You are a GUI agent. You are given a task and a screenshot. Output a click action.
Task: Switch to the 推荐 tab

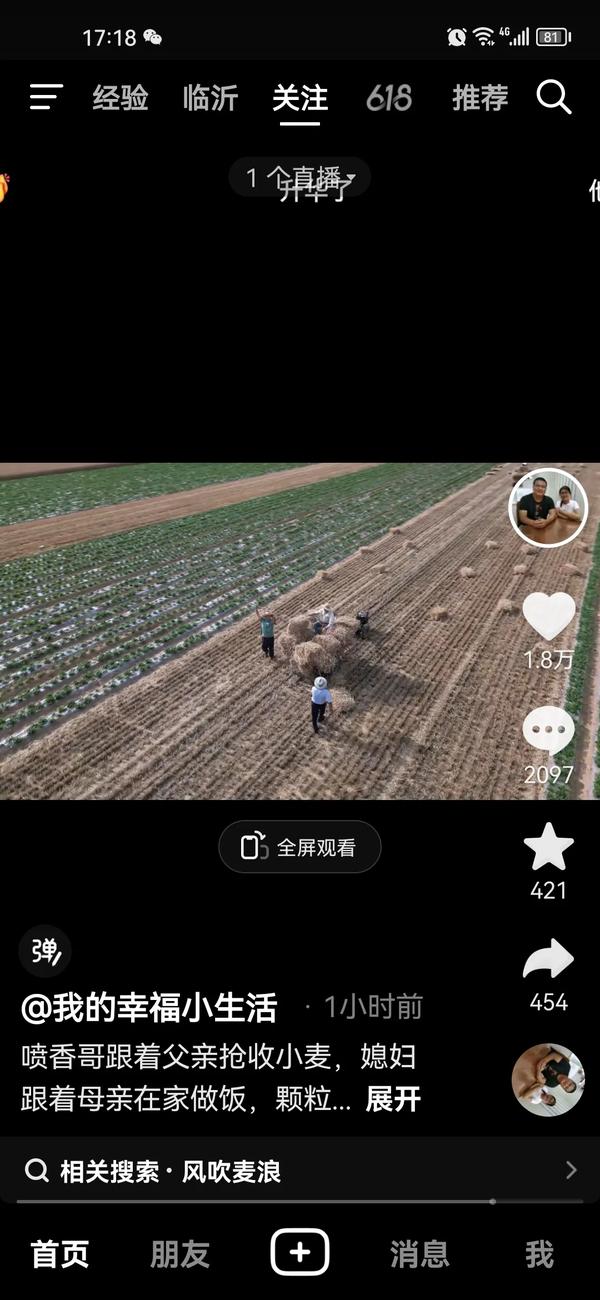point(480,98)
